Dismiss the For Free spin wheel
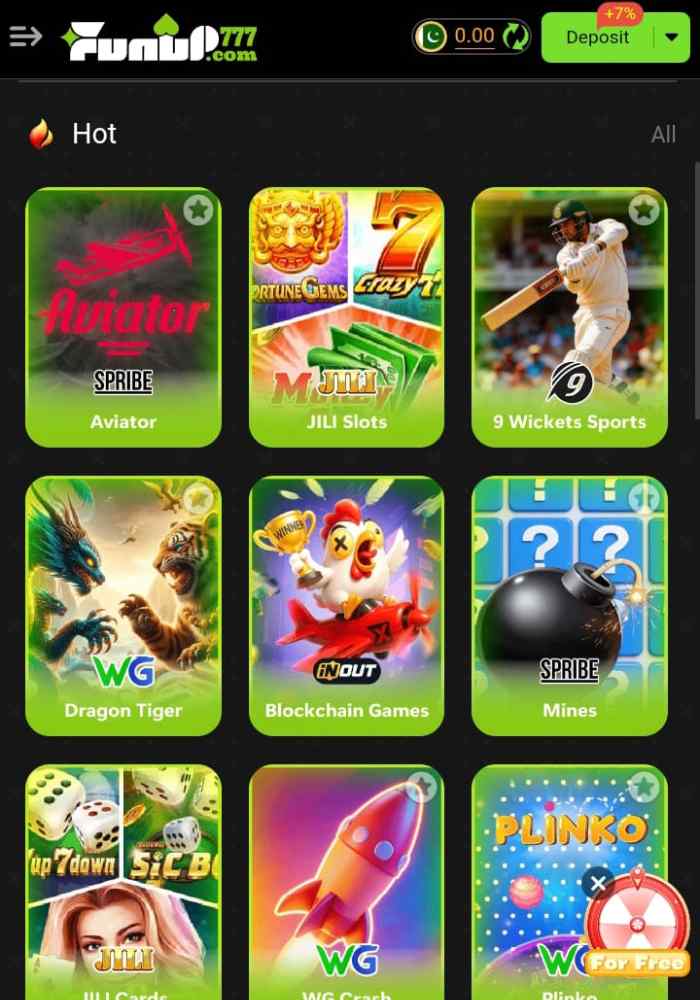Screen dimensions: 700x1000 [597, 884]
